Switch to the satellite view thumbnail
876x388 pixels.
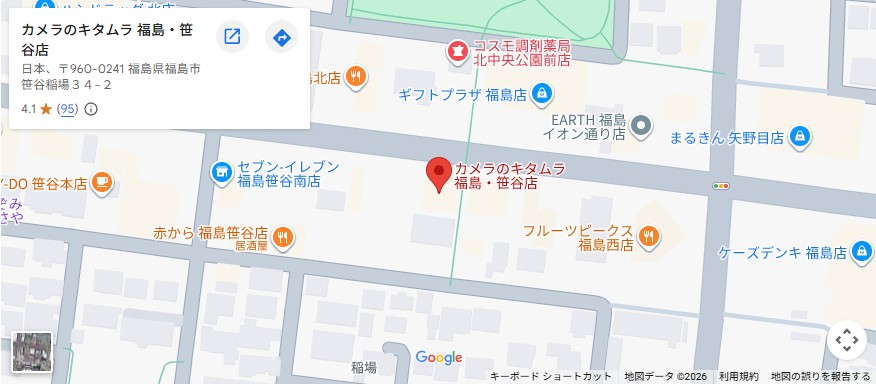coord(32,352)
